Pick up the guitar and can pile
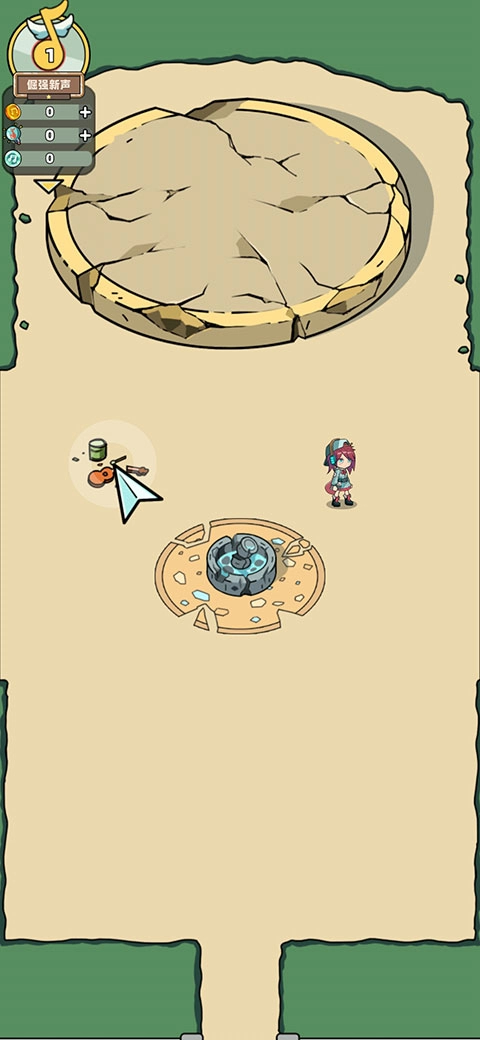480x1040 pixels. click(x=109, y=462)
